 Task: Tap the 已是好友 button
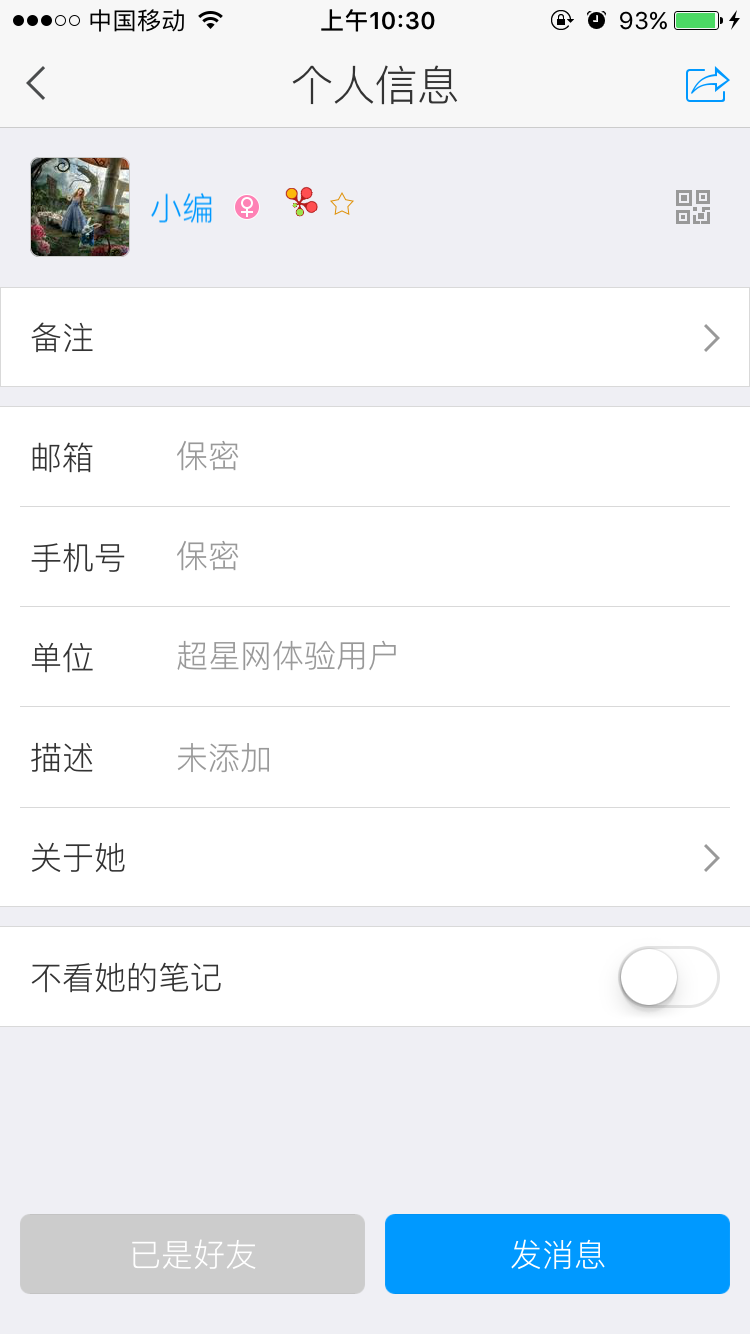[192, 1254]
